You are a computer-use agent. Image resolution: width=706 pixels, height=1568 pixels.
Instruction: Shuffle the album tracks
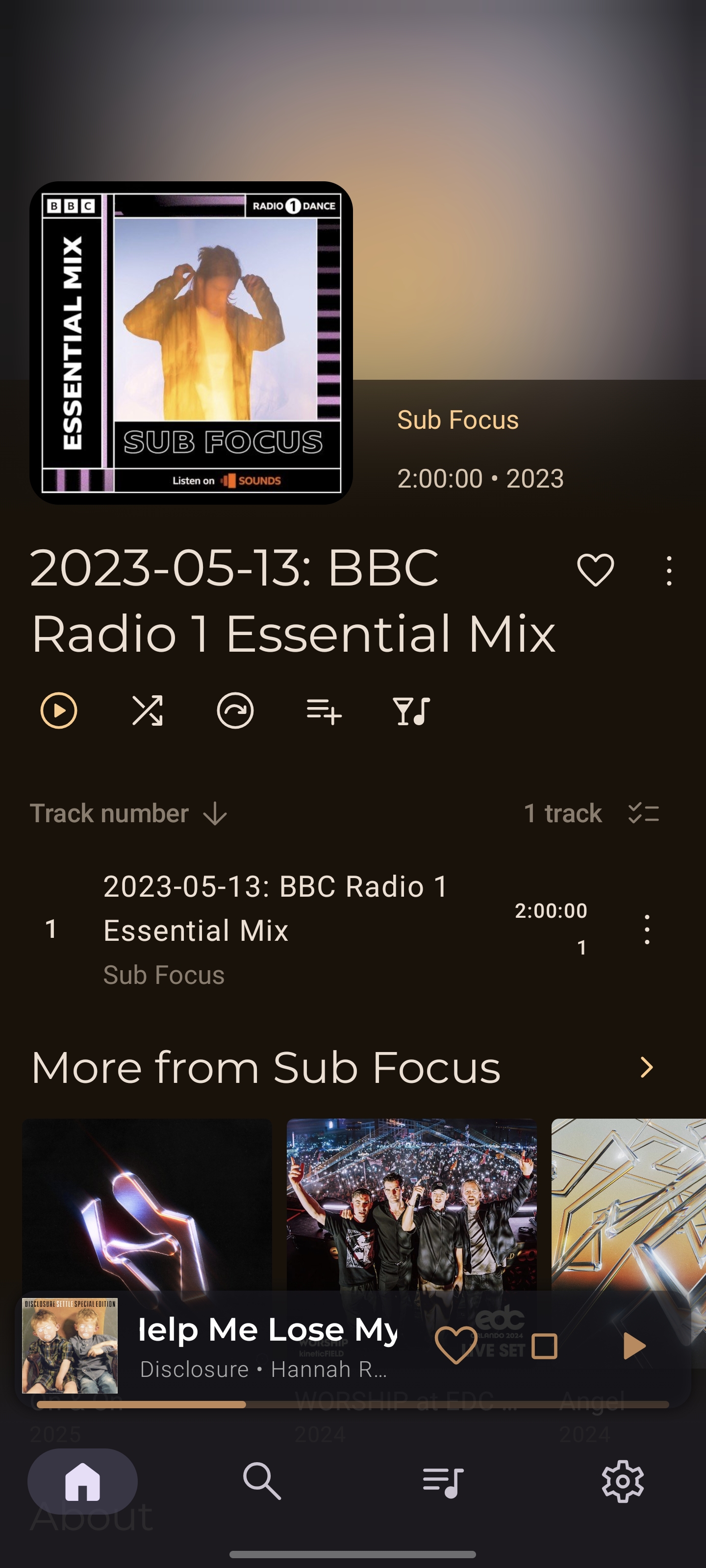tap(148, 710)
